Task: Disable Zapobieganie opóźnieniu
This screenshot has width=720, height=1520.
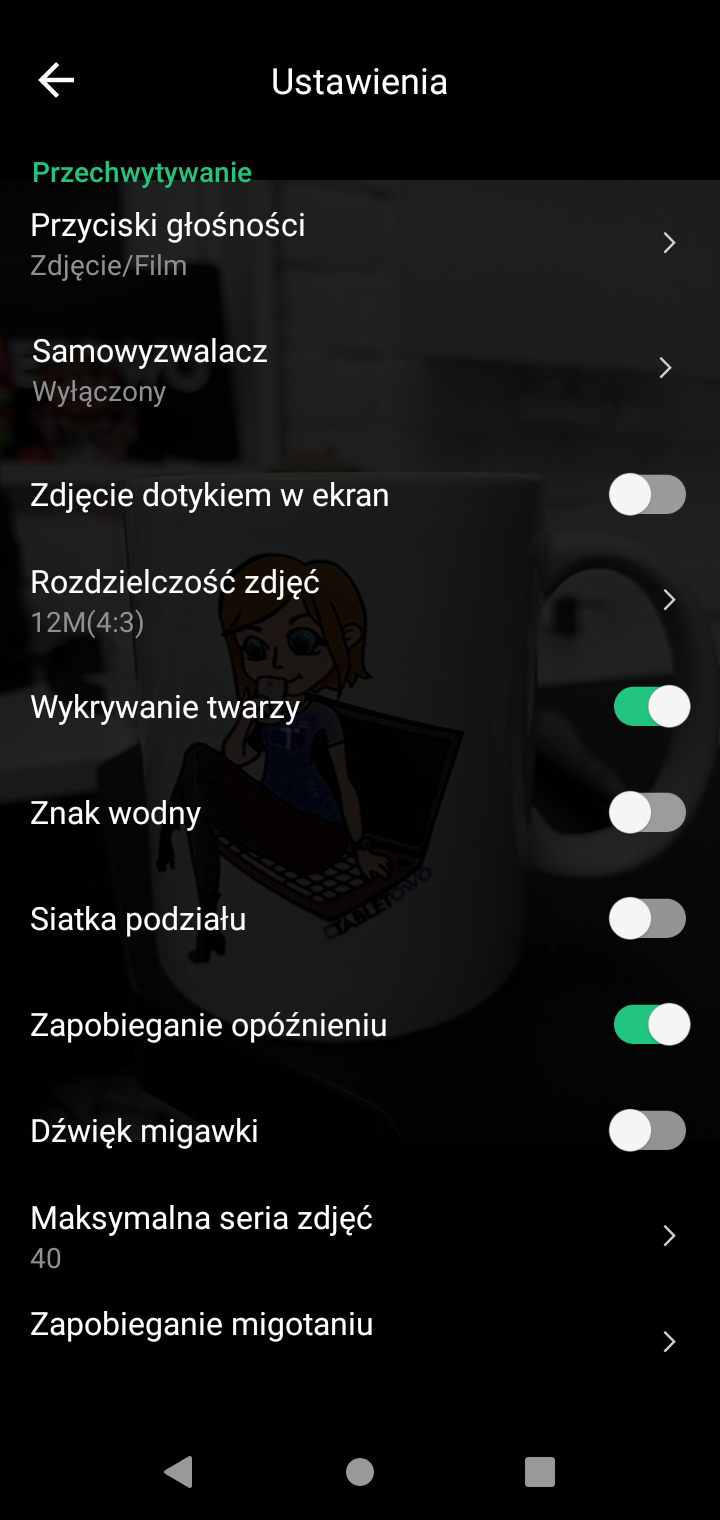Action: pos(651,1025)
